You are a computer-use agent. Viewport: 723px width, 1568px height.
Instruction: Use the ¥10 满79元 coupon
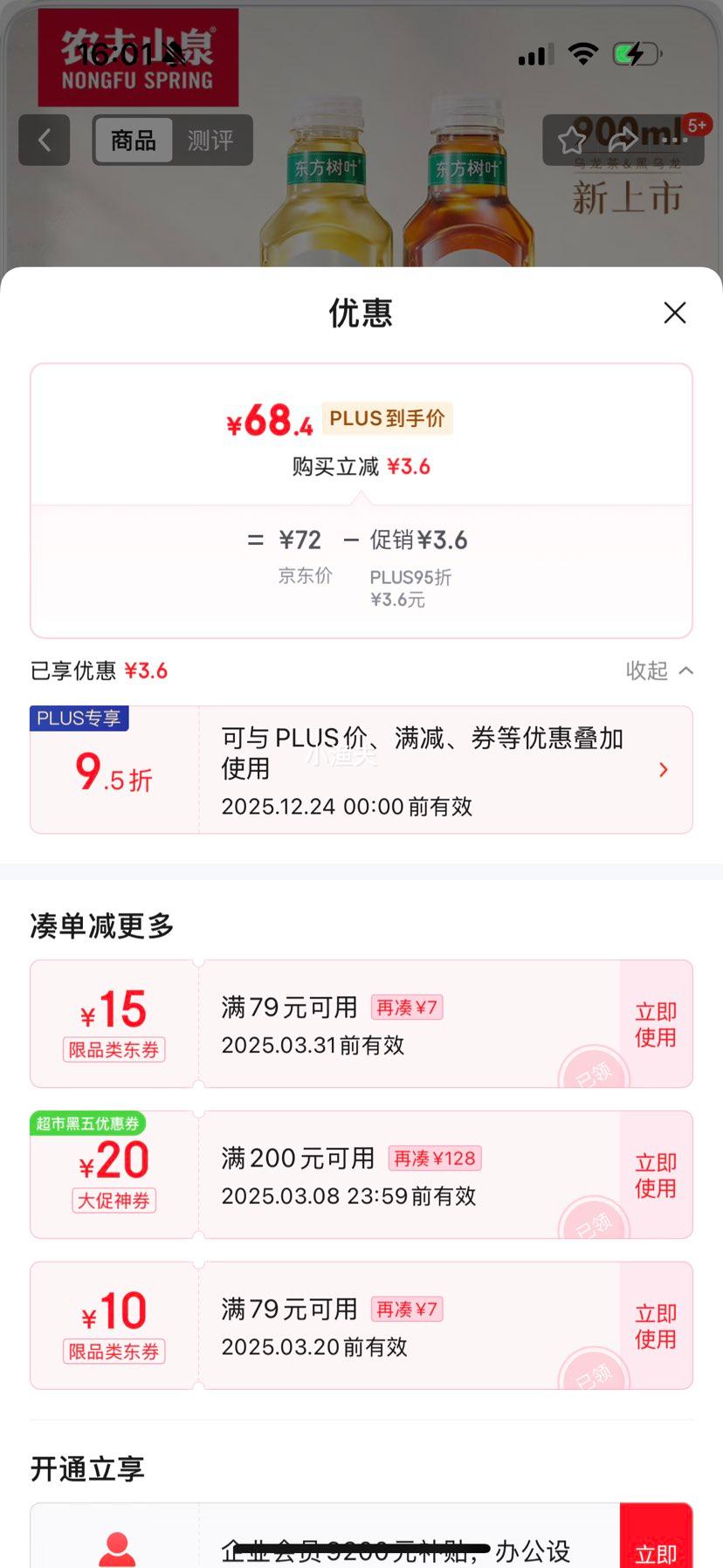tap(656, 1324)
